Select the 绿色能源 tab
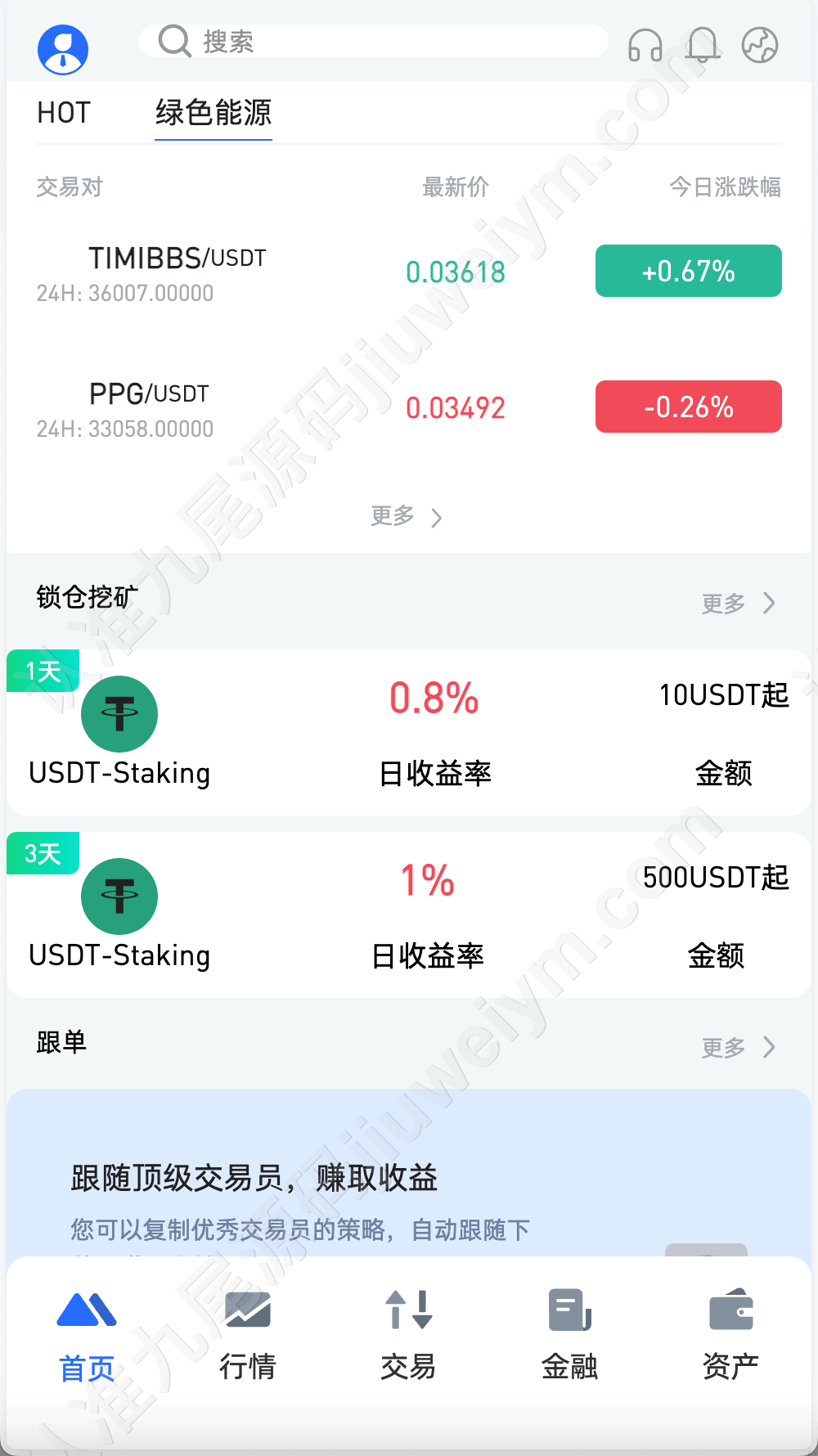The width and height of the screenshot is (818, 1456). point(213,113)
